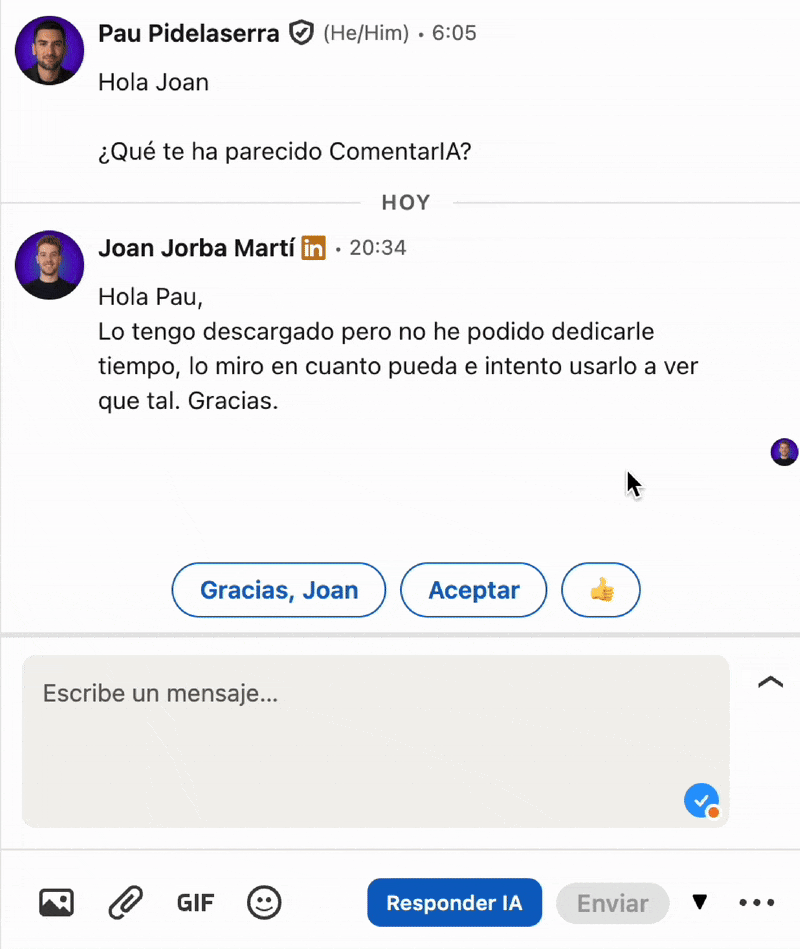Open send options dropdown arrow
The height and width of the screenshot is (949, 800).
point(700,903)
